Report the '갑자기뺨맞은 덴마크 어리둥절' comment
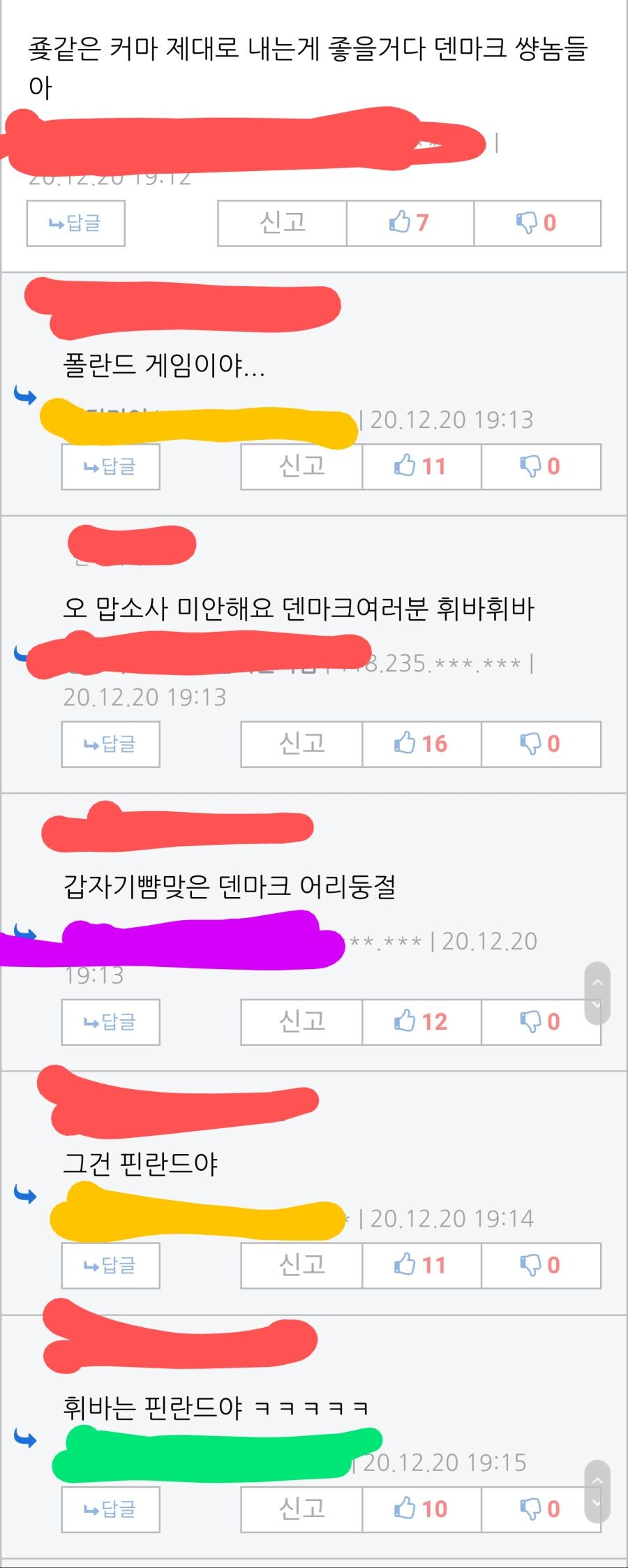 coord(301,1022)
